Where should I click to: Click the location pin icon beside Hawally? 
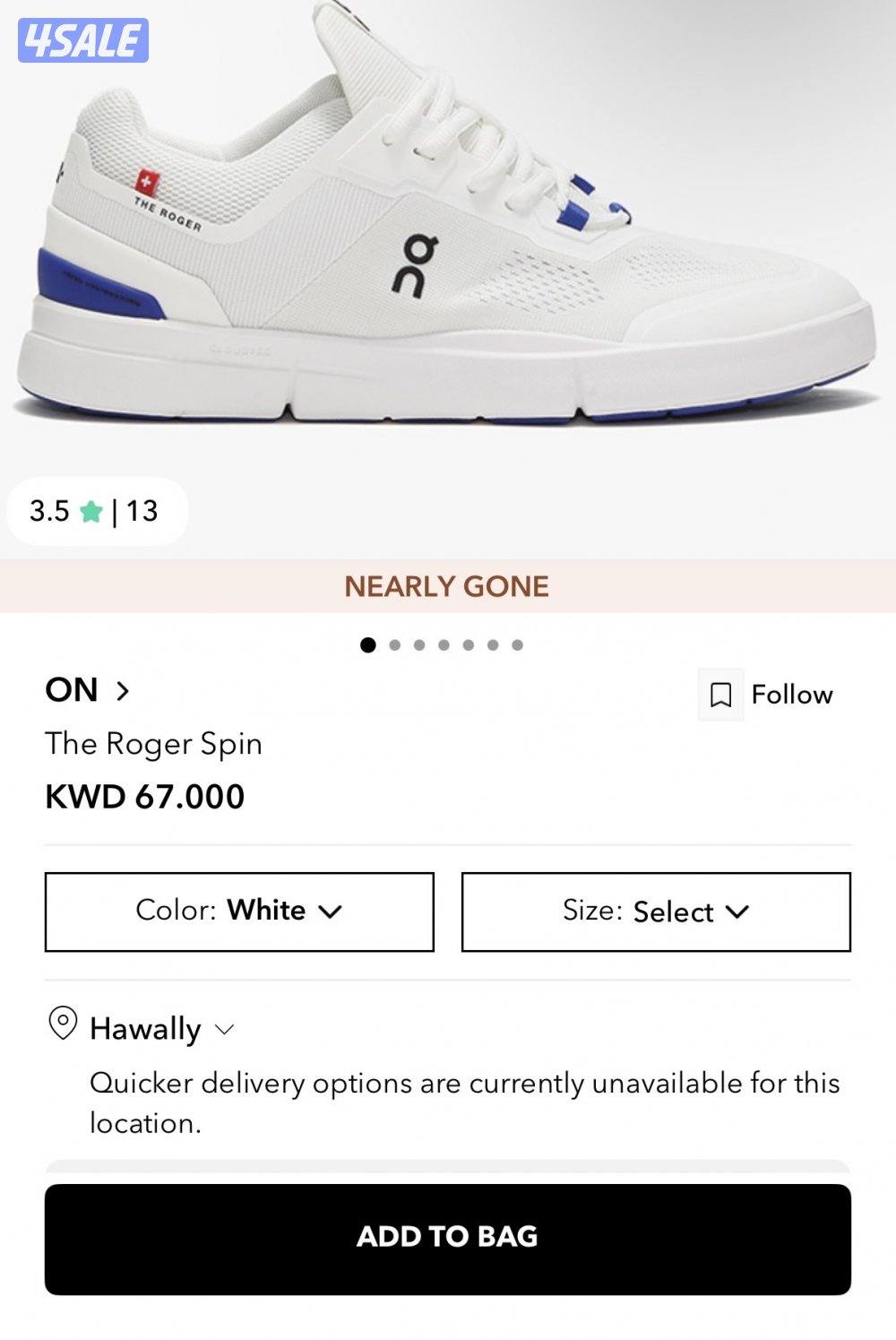[61, 1027]
